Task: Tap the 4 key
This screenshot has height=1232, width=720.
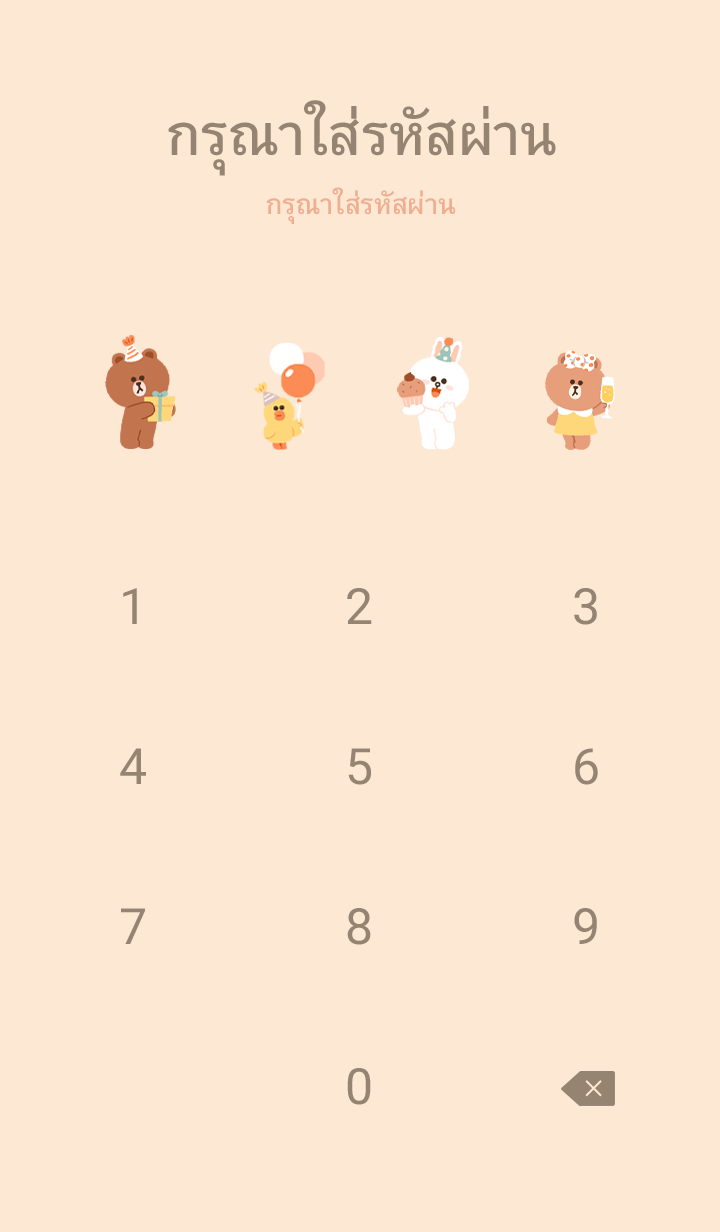Action: tap(132, 767)
